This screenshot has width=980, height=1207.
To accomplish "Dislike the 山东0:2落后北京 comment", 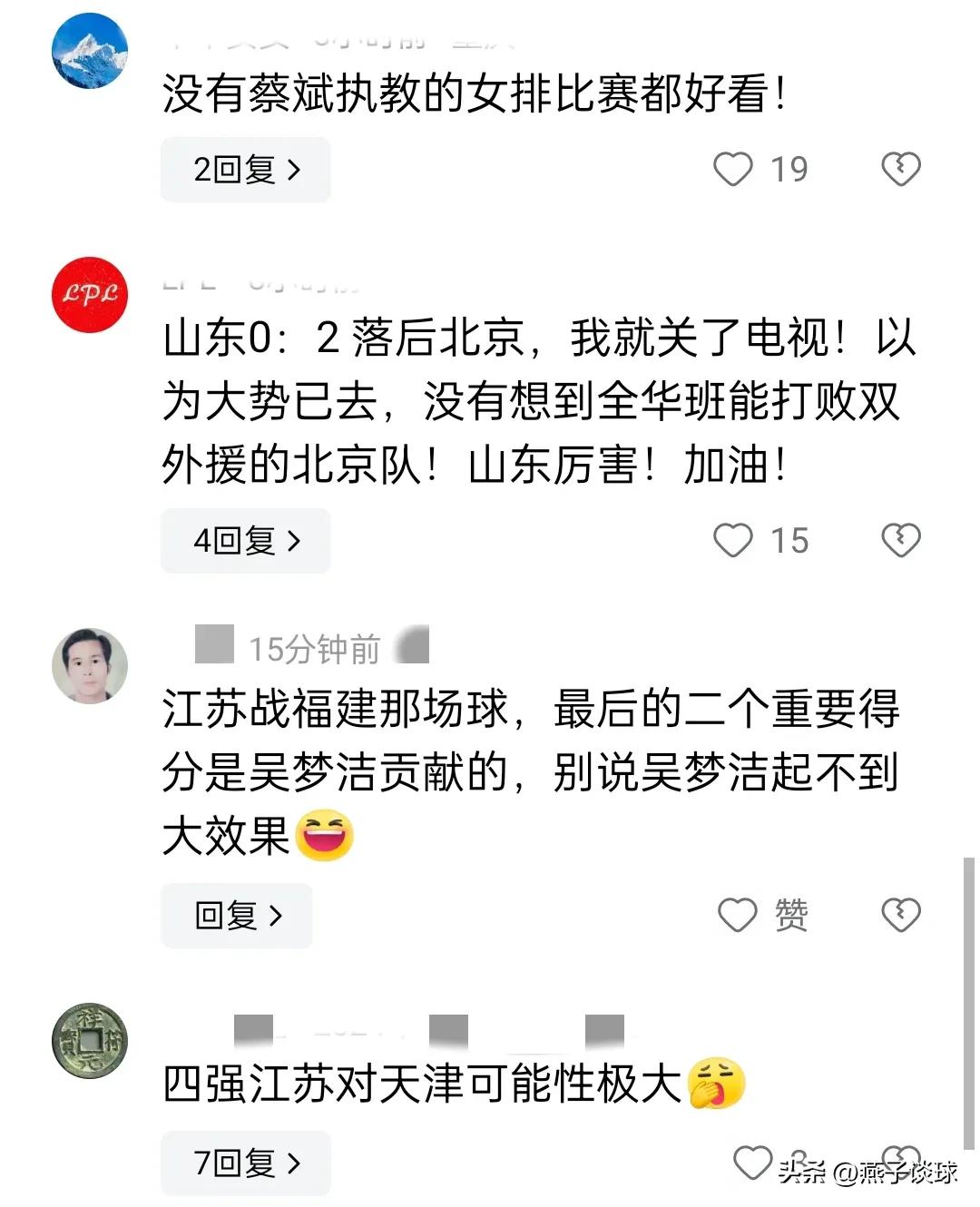I will [x=900, y=541].
